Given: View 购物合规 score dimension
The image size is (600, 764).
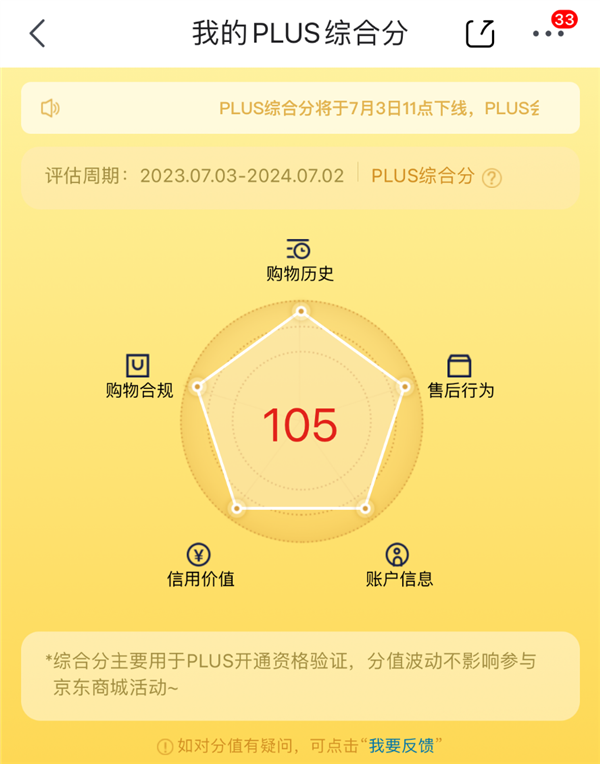Looking at the screenshot, I should tap(139, 378).
